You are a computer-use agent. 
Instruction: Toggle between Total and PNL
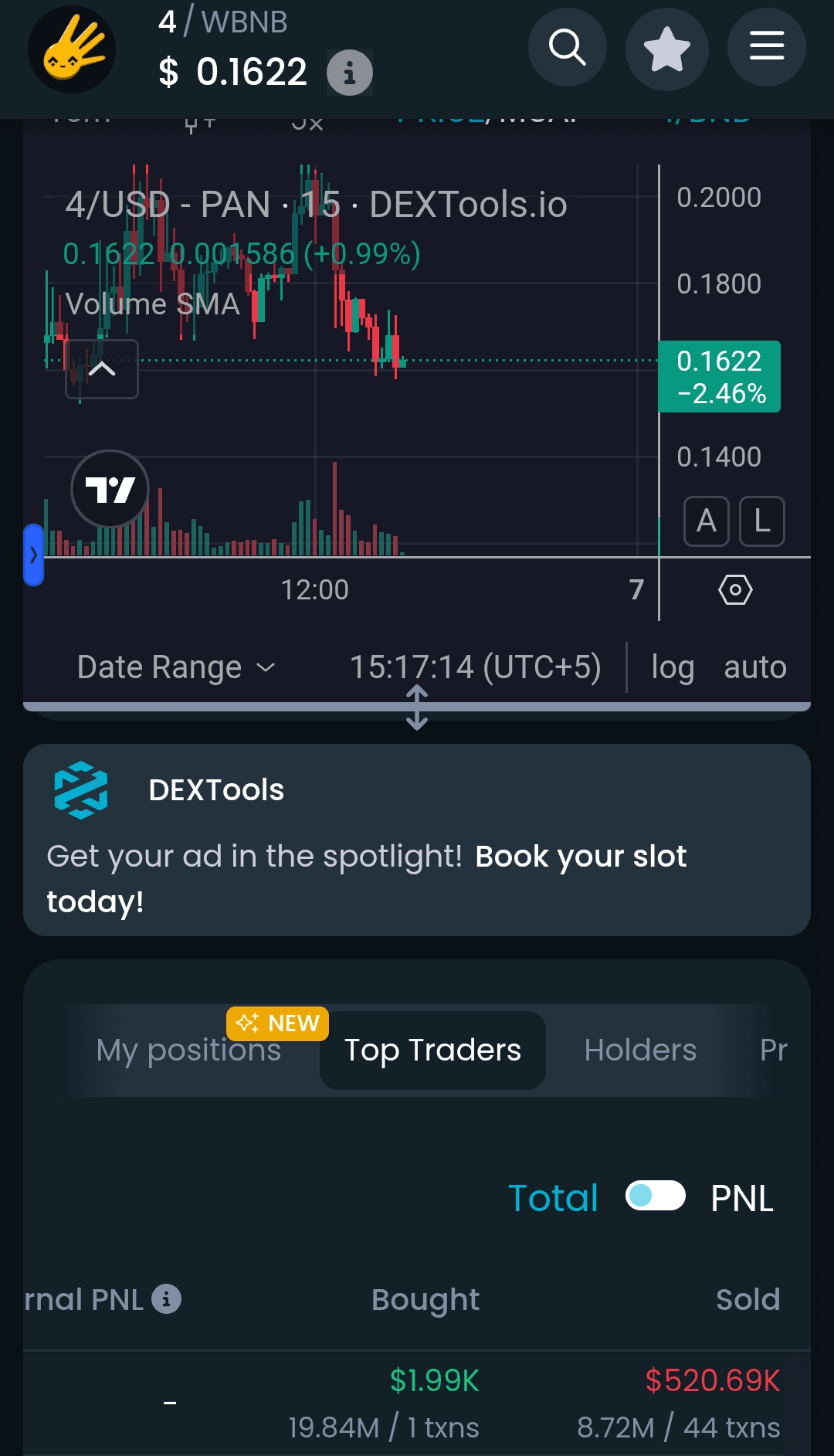coord(655,1196)
